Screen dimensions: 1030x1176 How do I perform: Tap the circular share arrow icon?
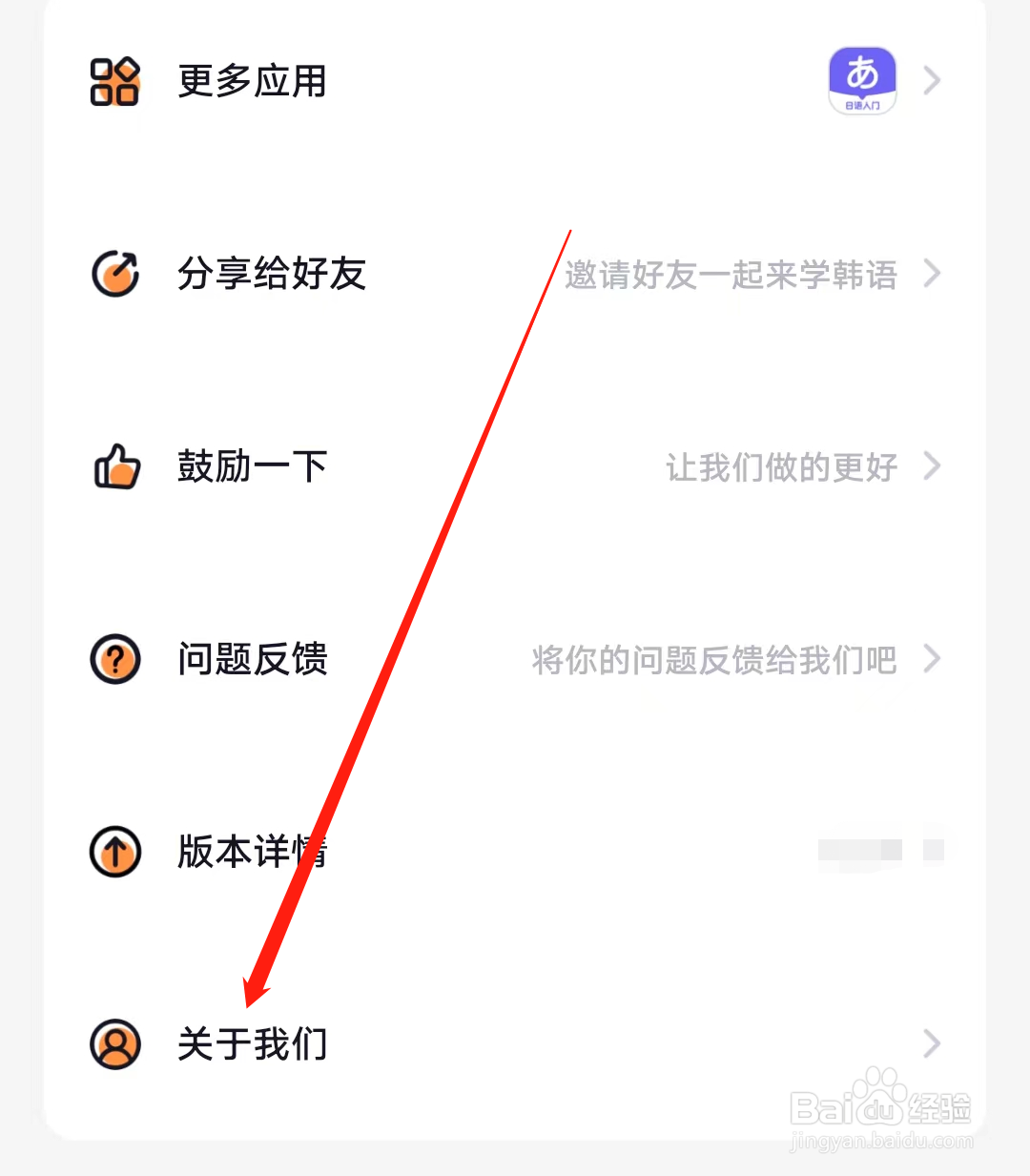(114, 275)
